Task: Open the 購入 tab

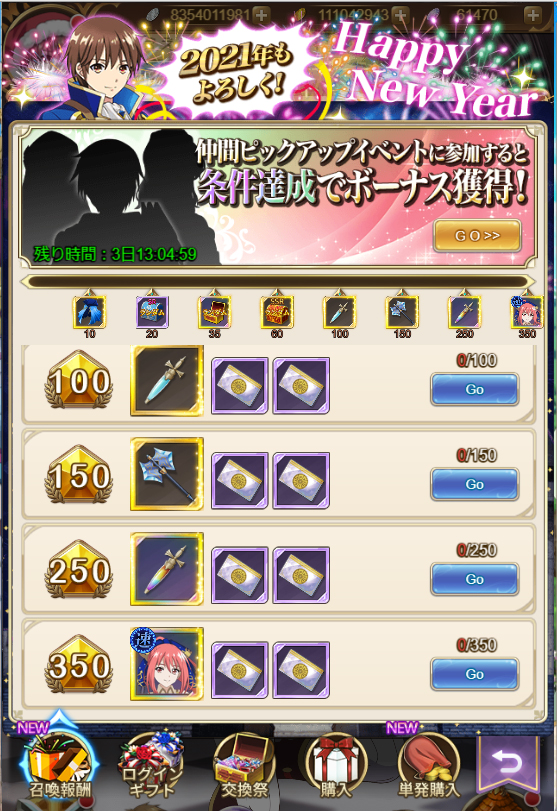Action: click(336, 765)
